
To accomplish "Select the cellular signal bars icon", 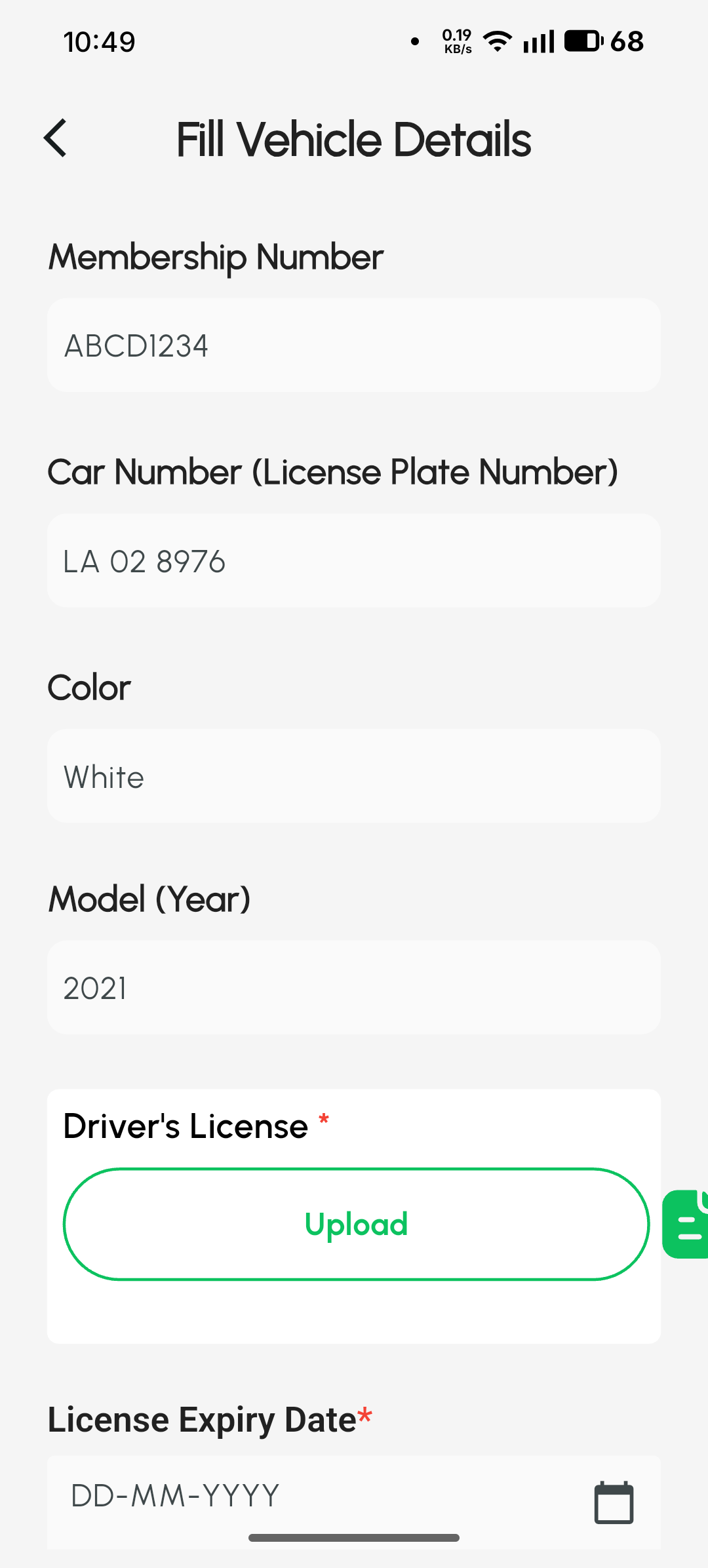I will tap(538, 41).
